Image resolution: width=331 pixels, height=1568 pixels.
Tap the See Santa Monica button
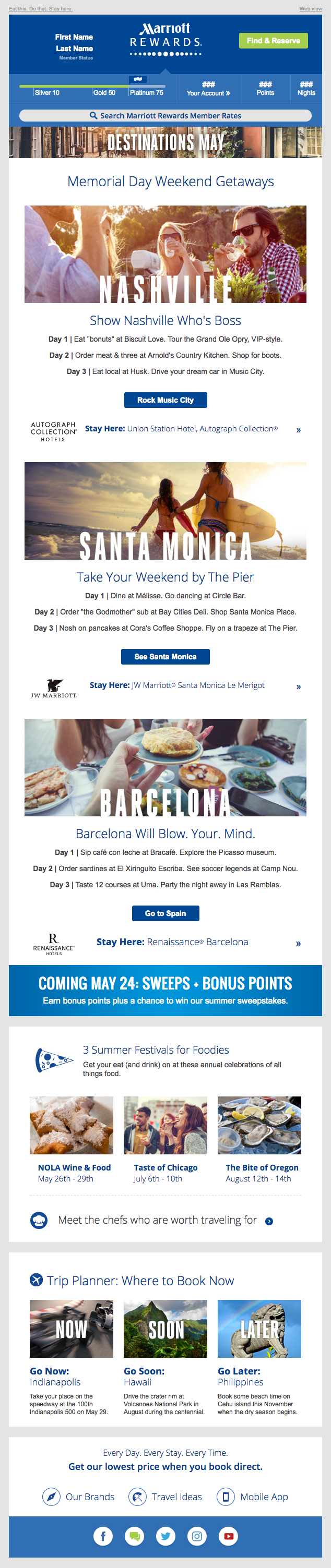(x=165, y=657)
